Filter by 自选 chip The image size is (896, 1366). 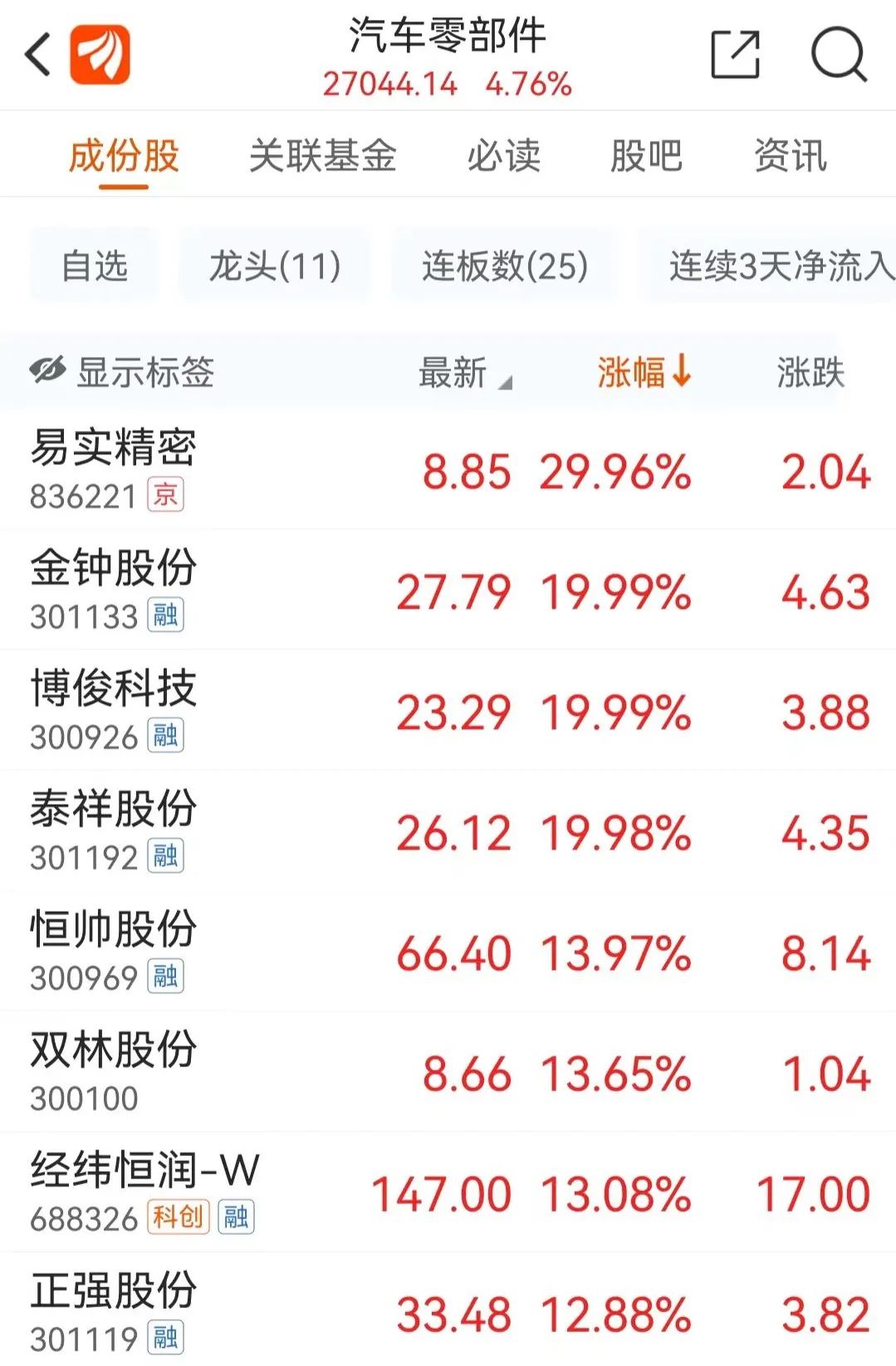click(x=94, y=266)
